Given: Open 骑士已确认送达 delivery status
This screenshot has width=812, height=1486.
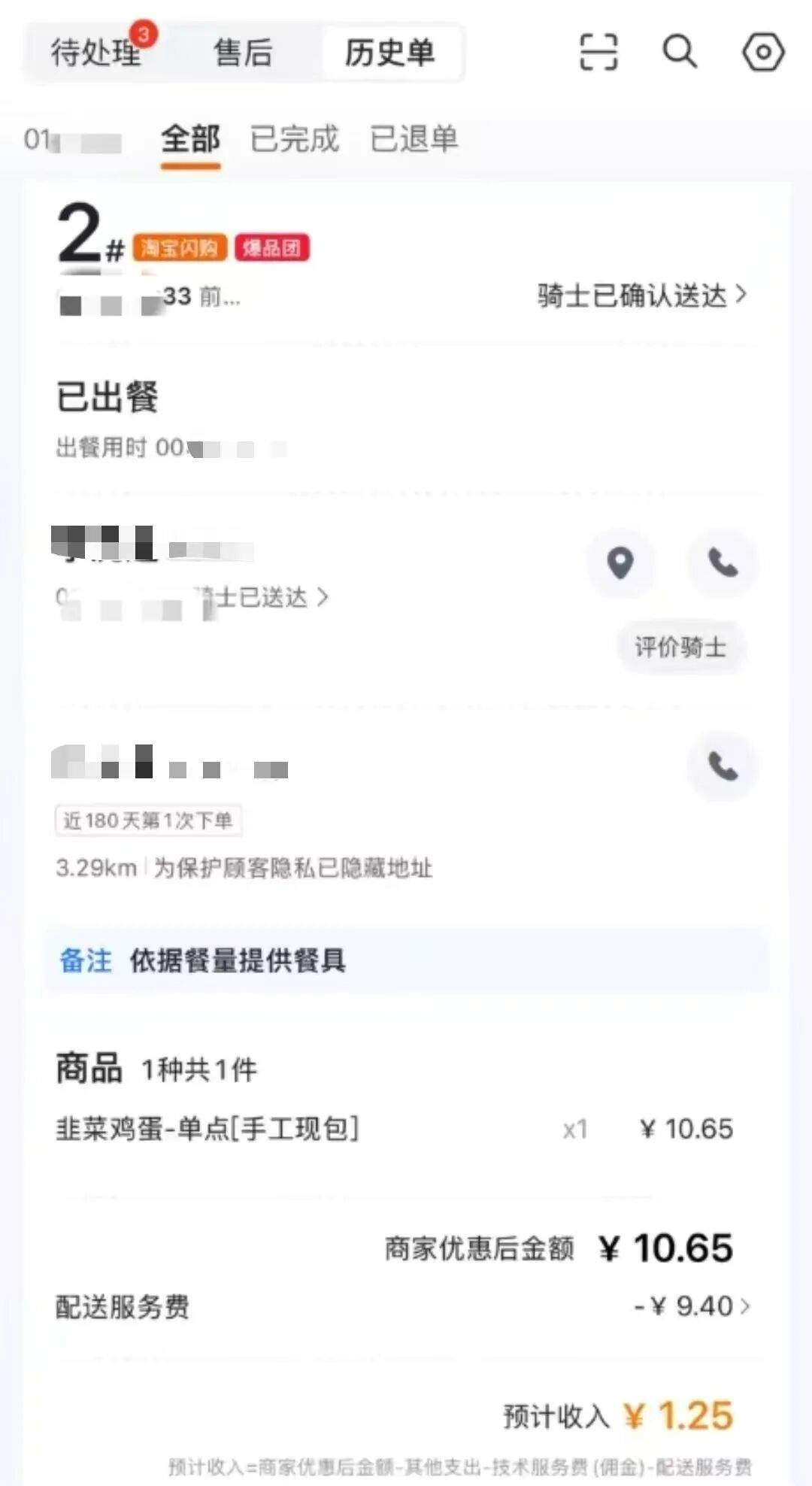Looking at the screenshot, I should click(641, 296).
